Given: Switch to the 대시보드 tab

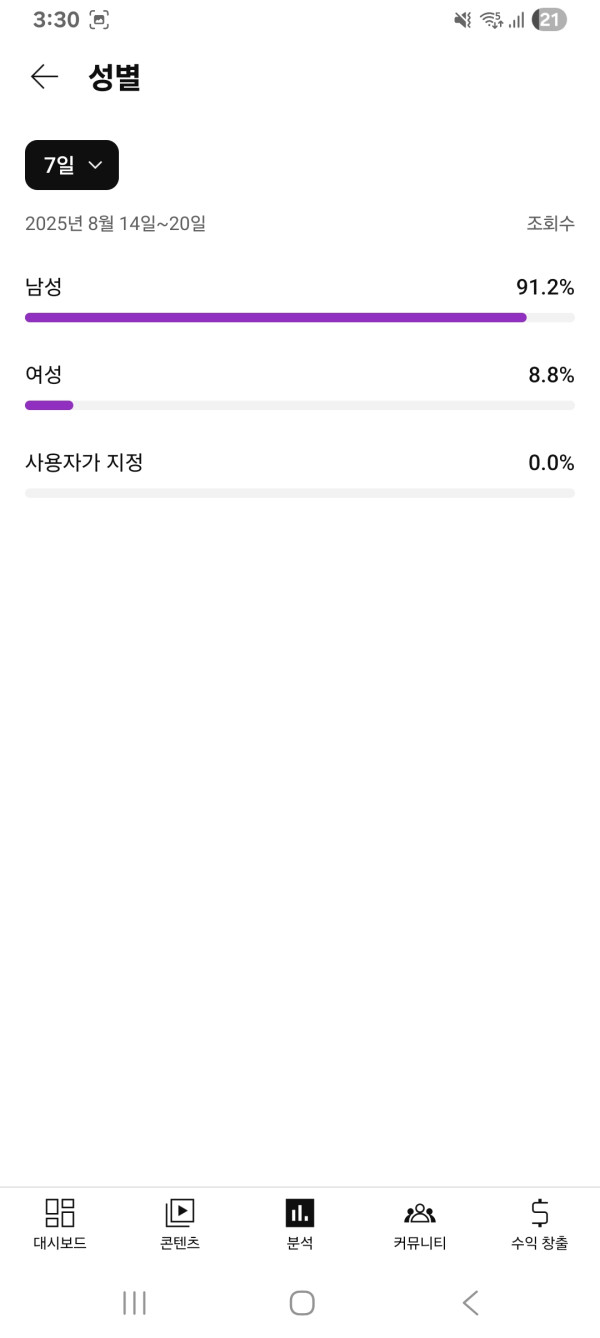Looking at the screenshot, I should tap(60, 1224).
